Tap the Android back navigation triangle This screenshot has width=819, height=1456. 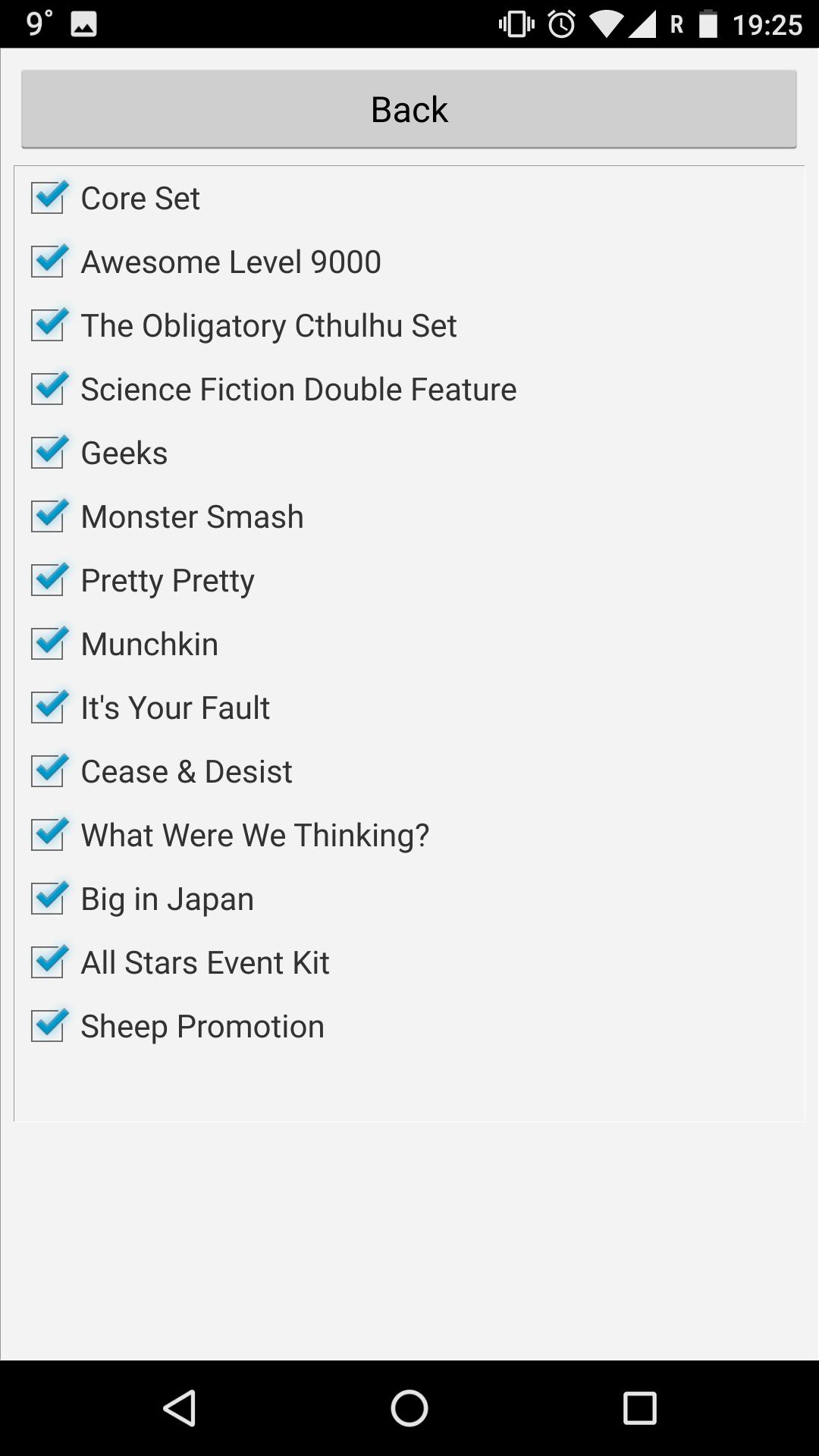pyautogui.click(x=180, y=1407)
